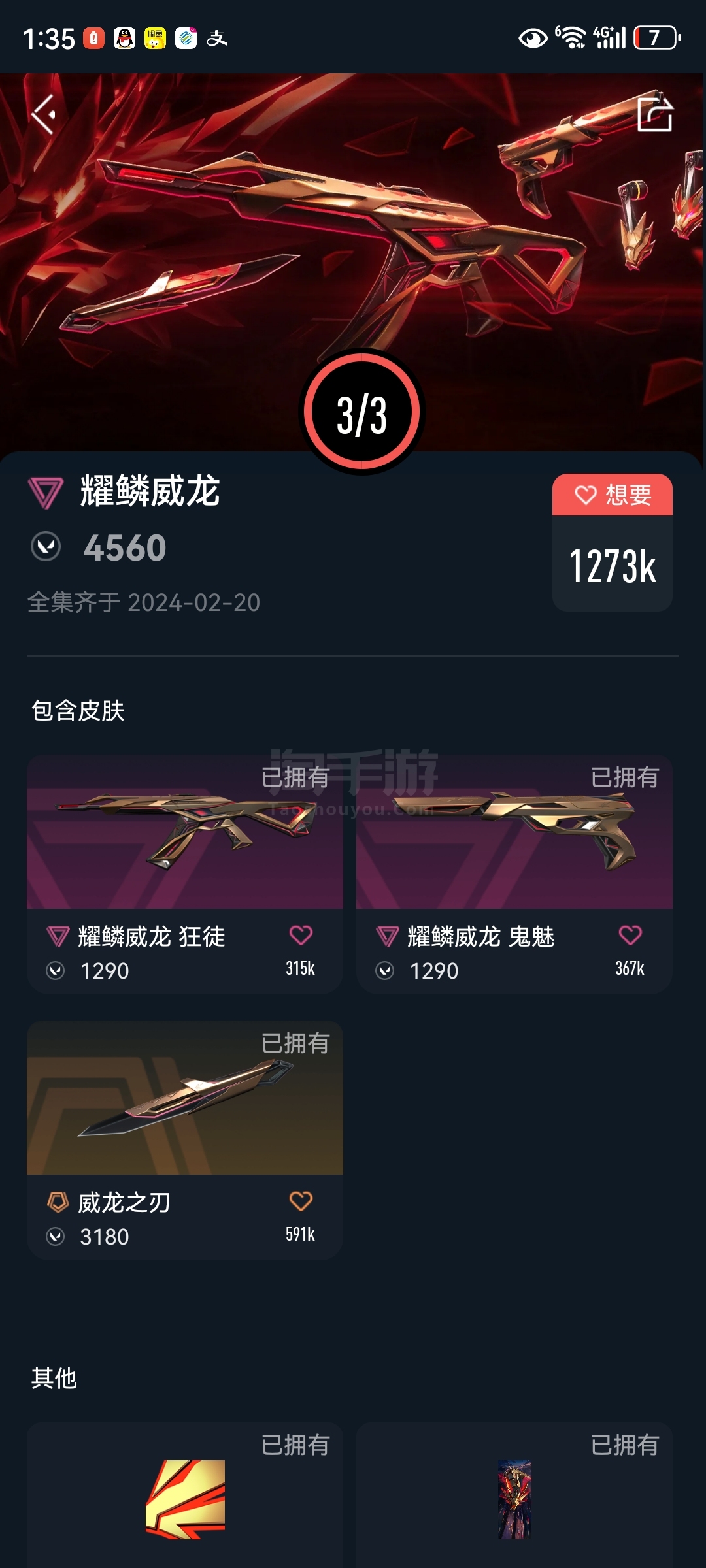Image resolution: width=706 pixels, height=1568 pixels.
Task: Open the 威龙之刃 knife skin card
Action: click(x=185, y=1140)
